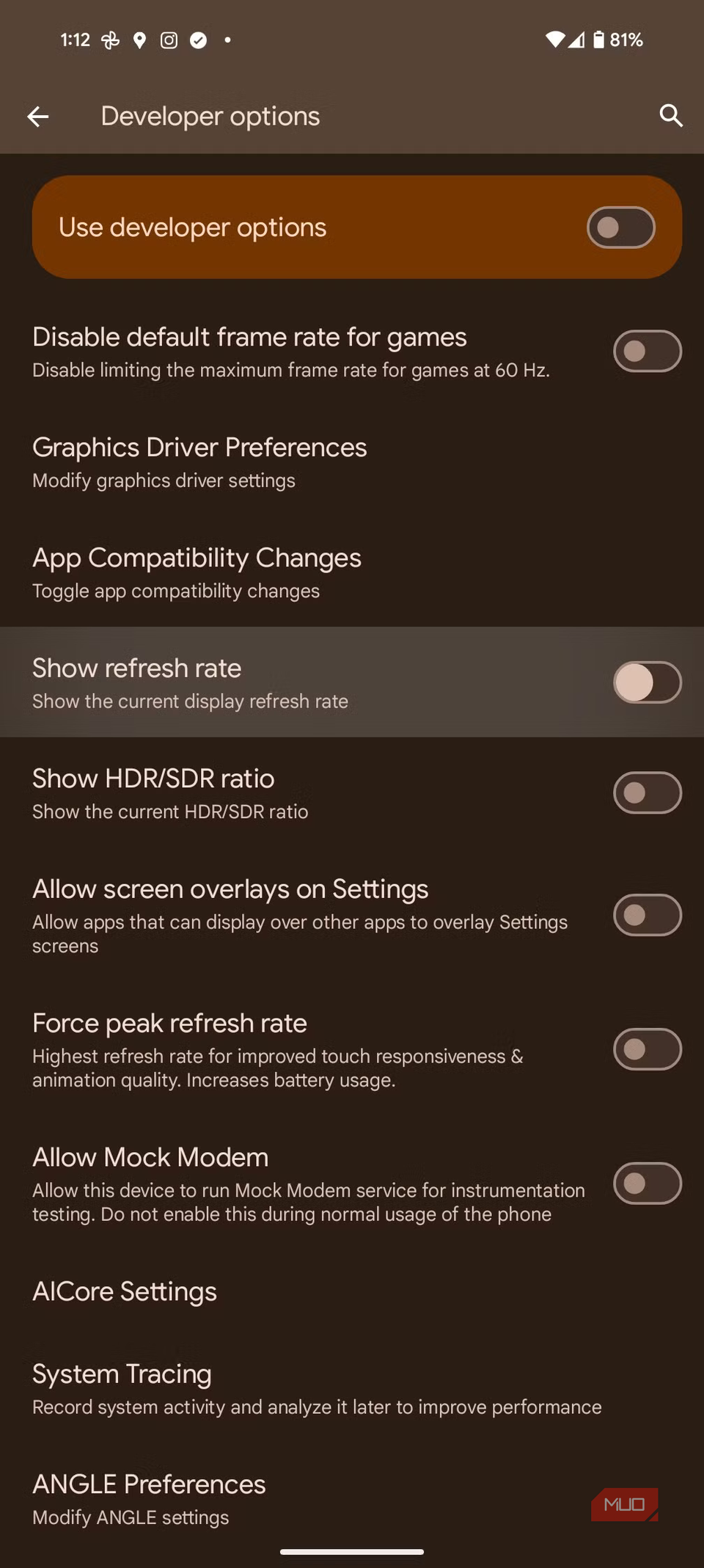Open System Tracing

[x=315, y=1388]
